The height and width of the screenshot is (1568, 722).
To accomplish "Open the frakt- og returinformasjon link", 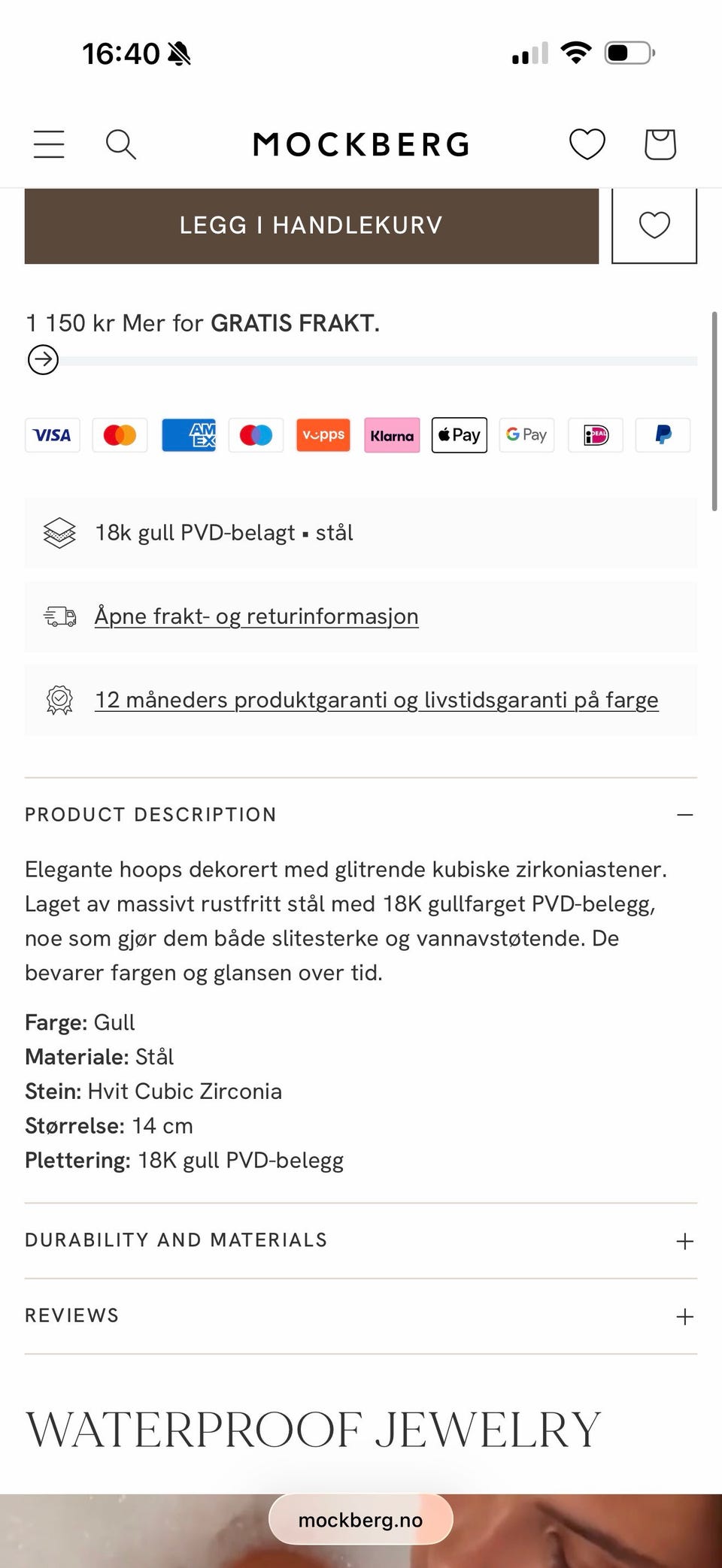I will click(x=256, y=616).
